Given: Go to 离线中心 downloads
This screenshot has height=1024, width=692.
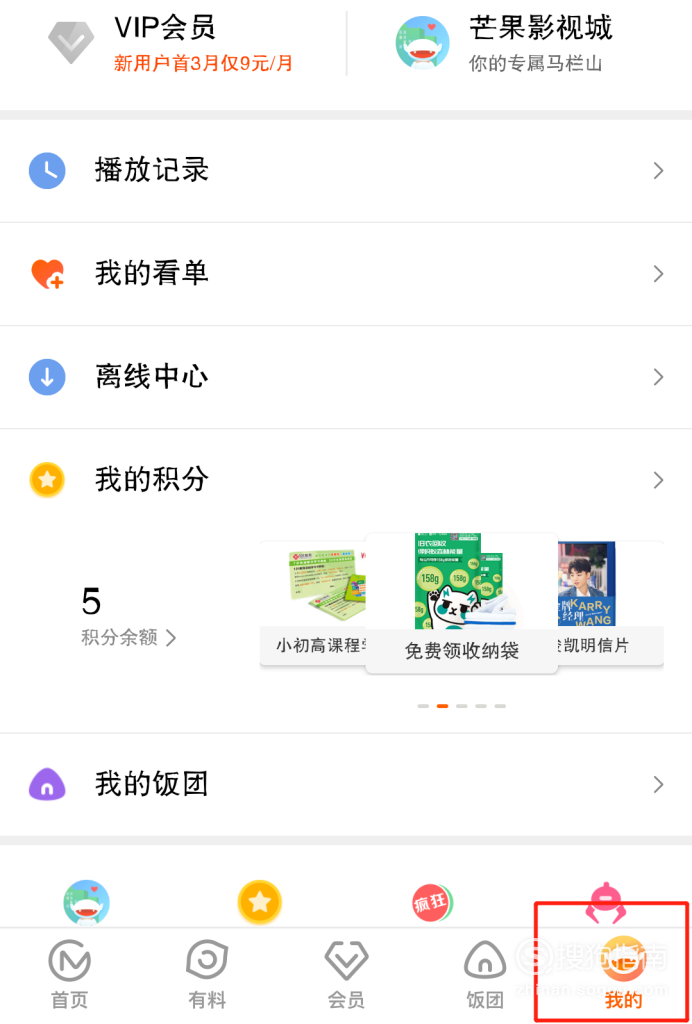Looking at the screenshot, I should tap(346, 377).
